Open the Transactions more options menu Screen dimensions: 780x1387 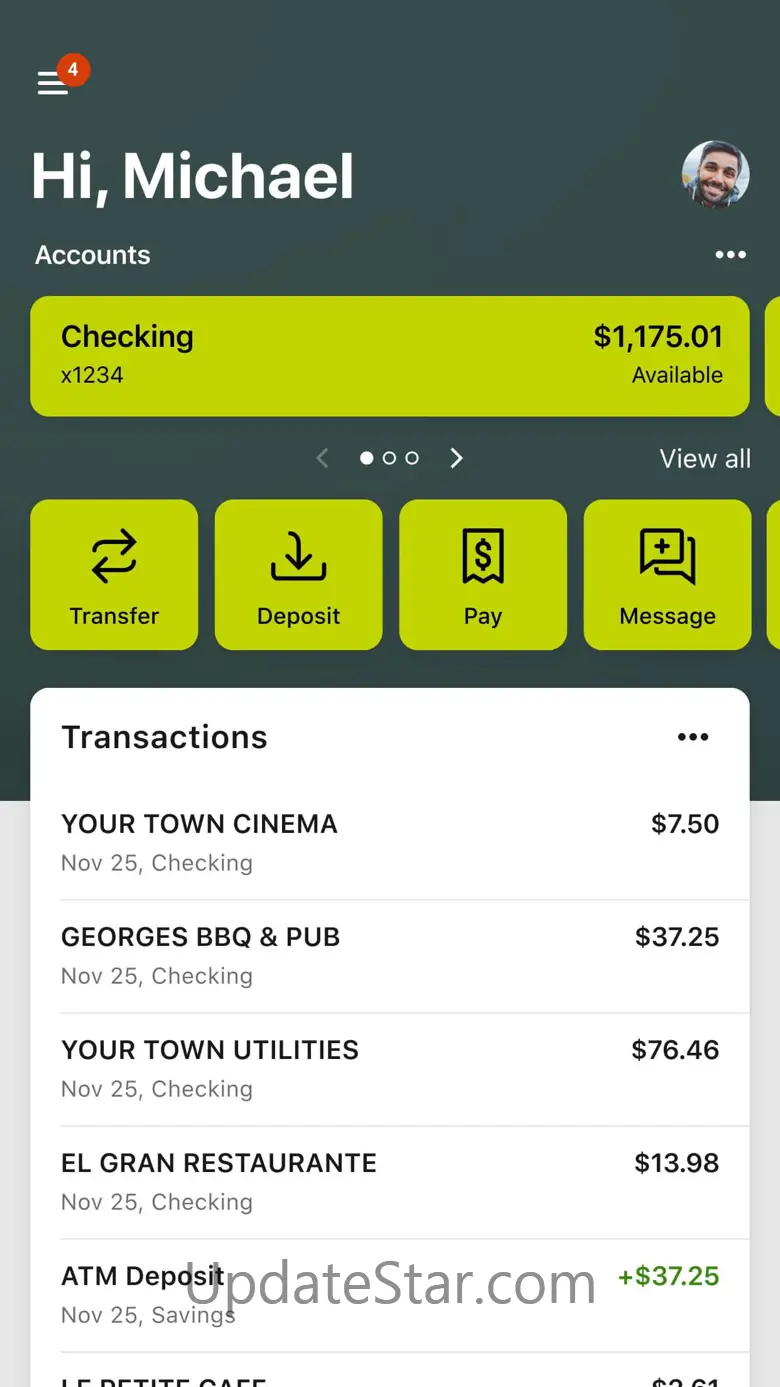[692, 737]
